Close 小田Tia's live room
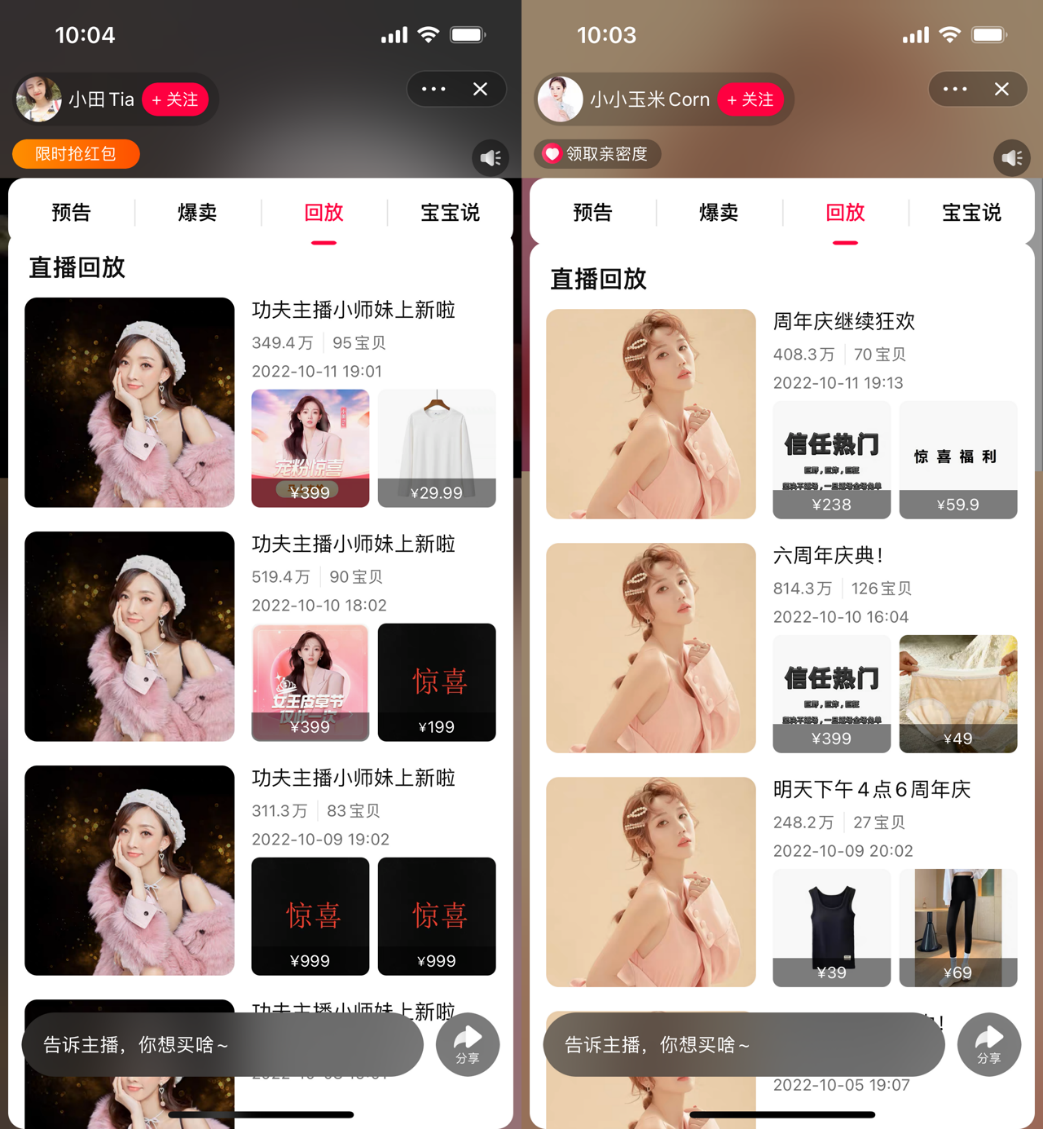The image size is (1043, 1129). point(480,89)
